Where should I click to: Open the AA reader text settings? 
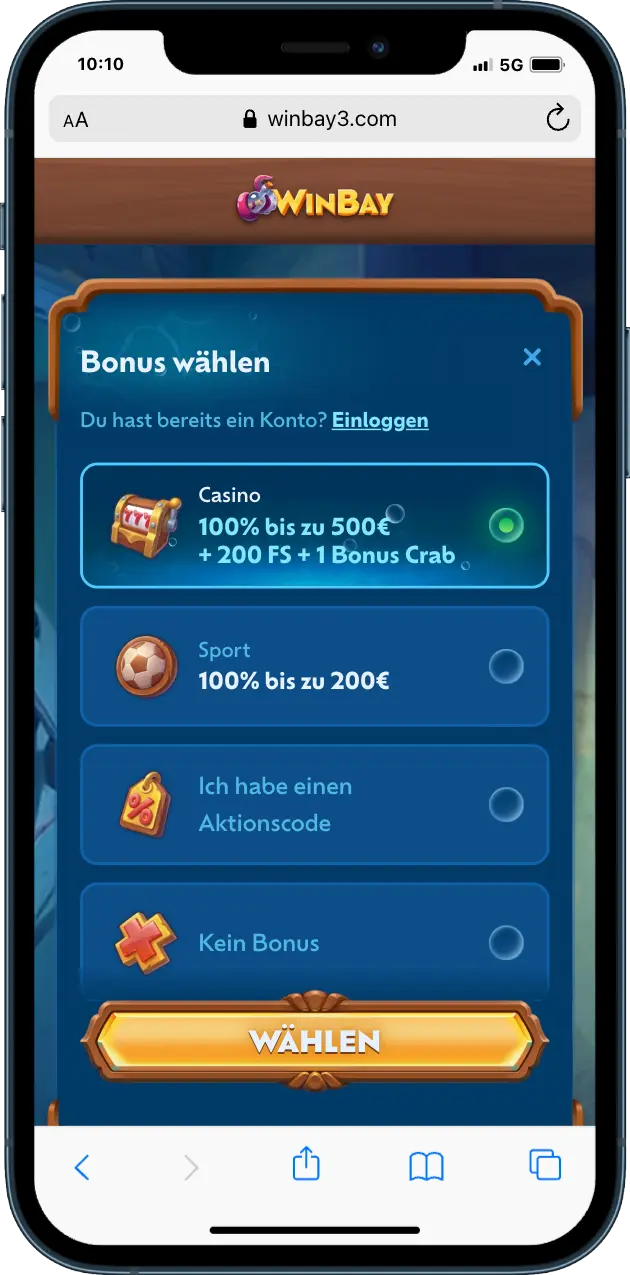[x=76, y=120]
